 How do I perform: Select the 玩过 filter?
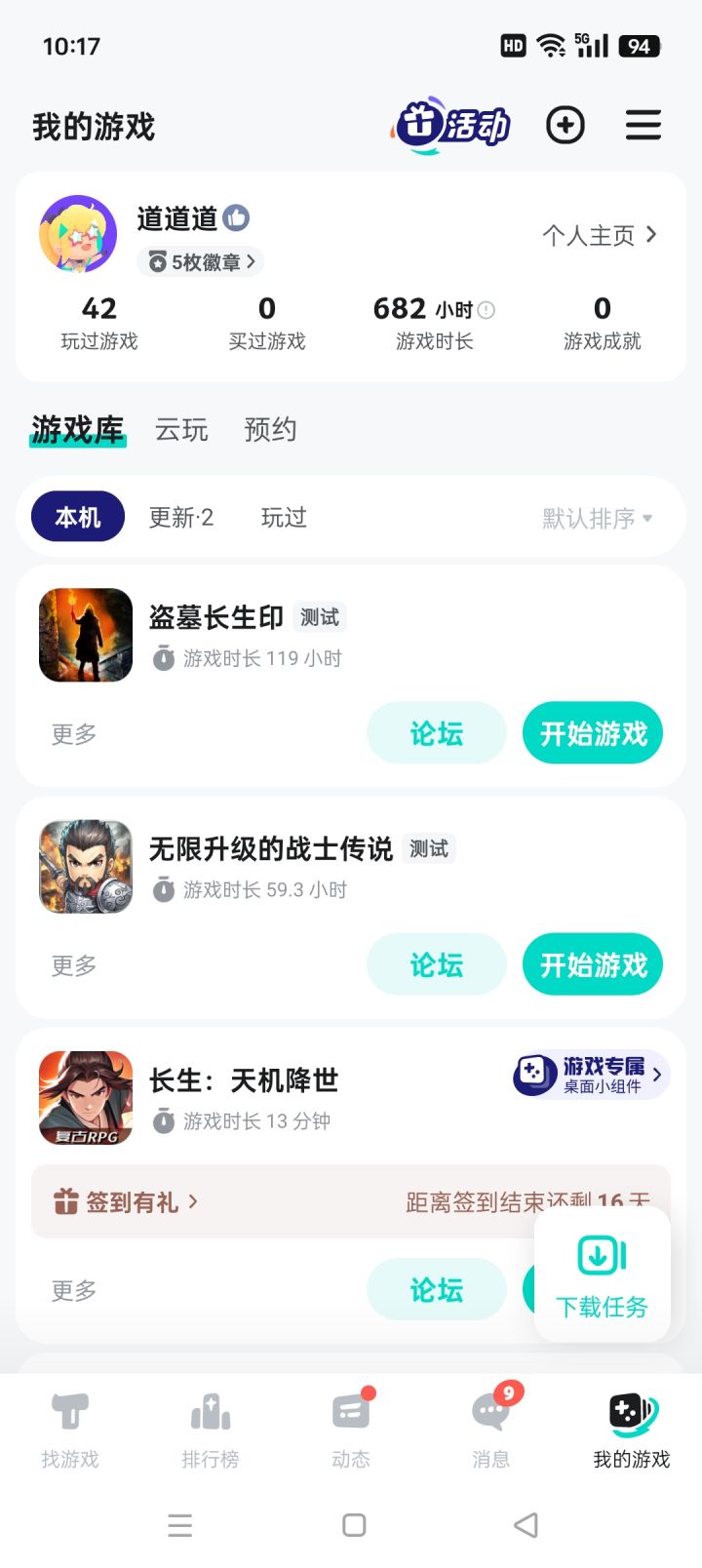point(284,517)
